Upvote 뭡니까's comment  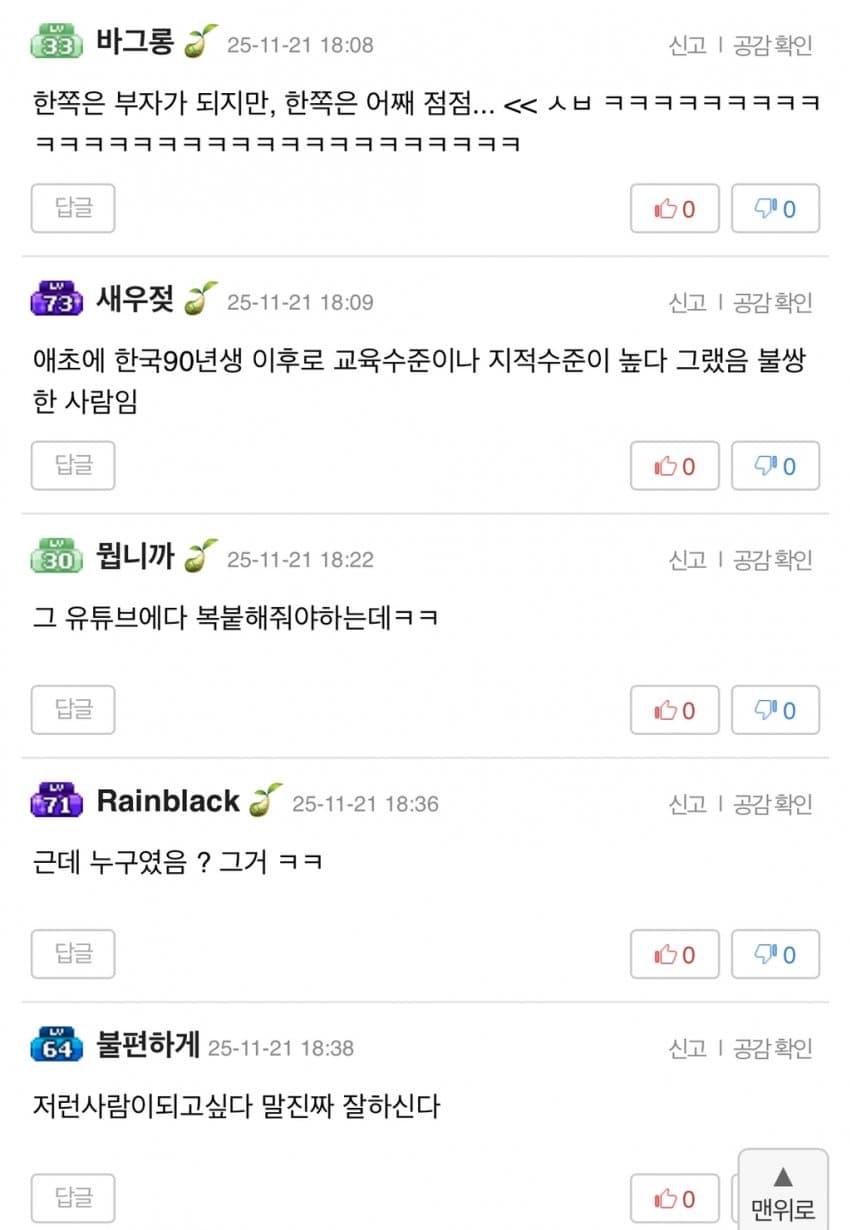point(674,710)
